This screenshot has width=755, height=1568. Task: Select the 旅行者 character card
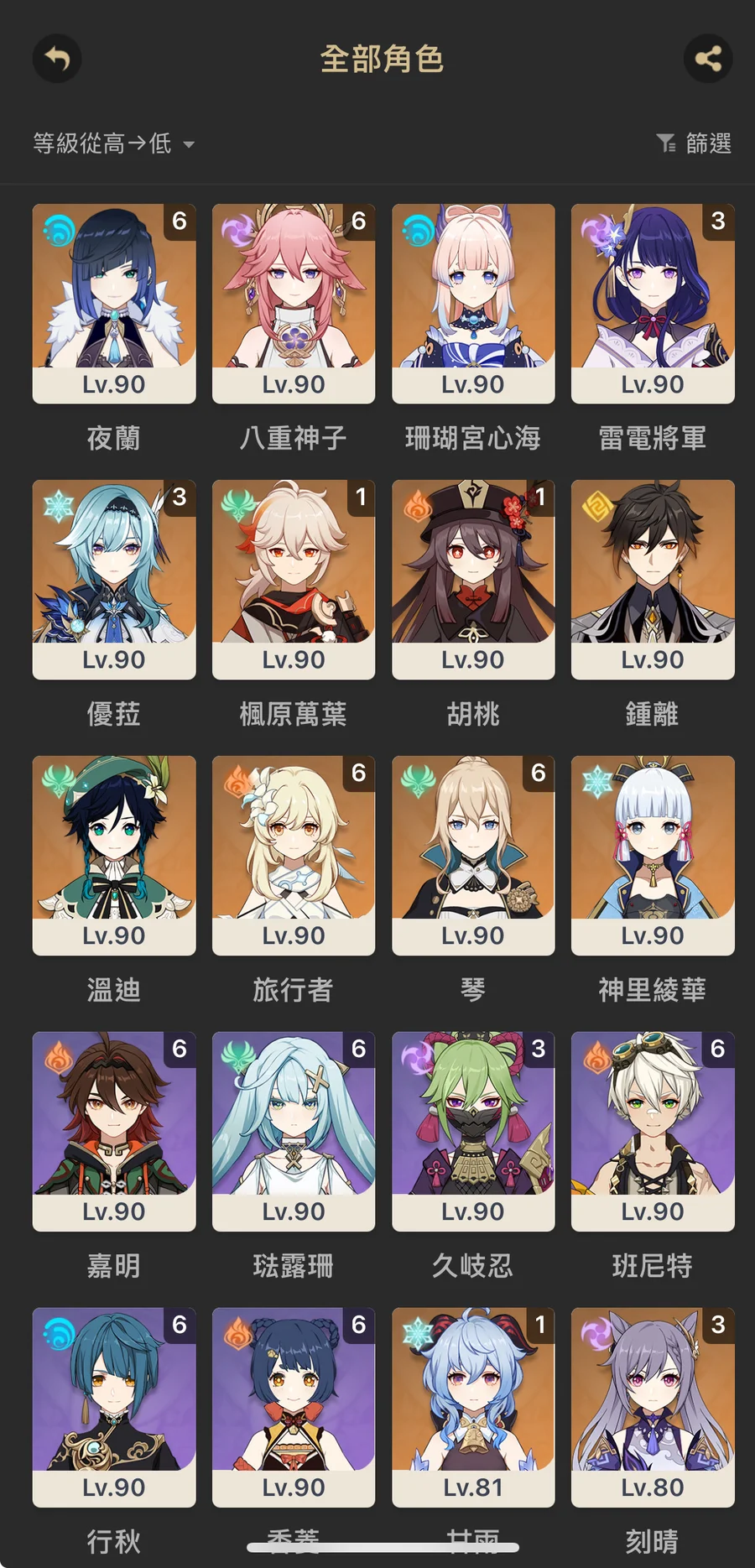tap(294, 855)
